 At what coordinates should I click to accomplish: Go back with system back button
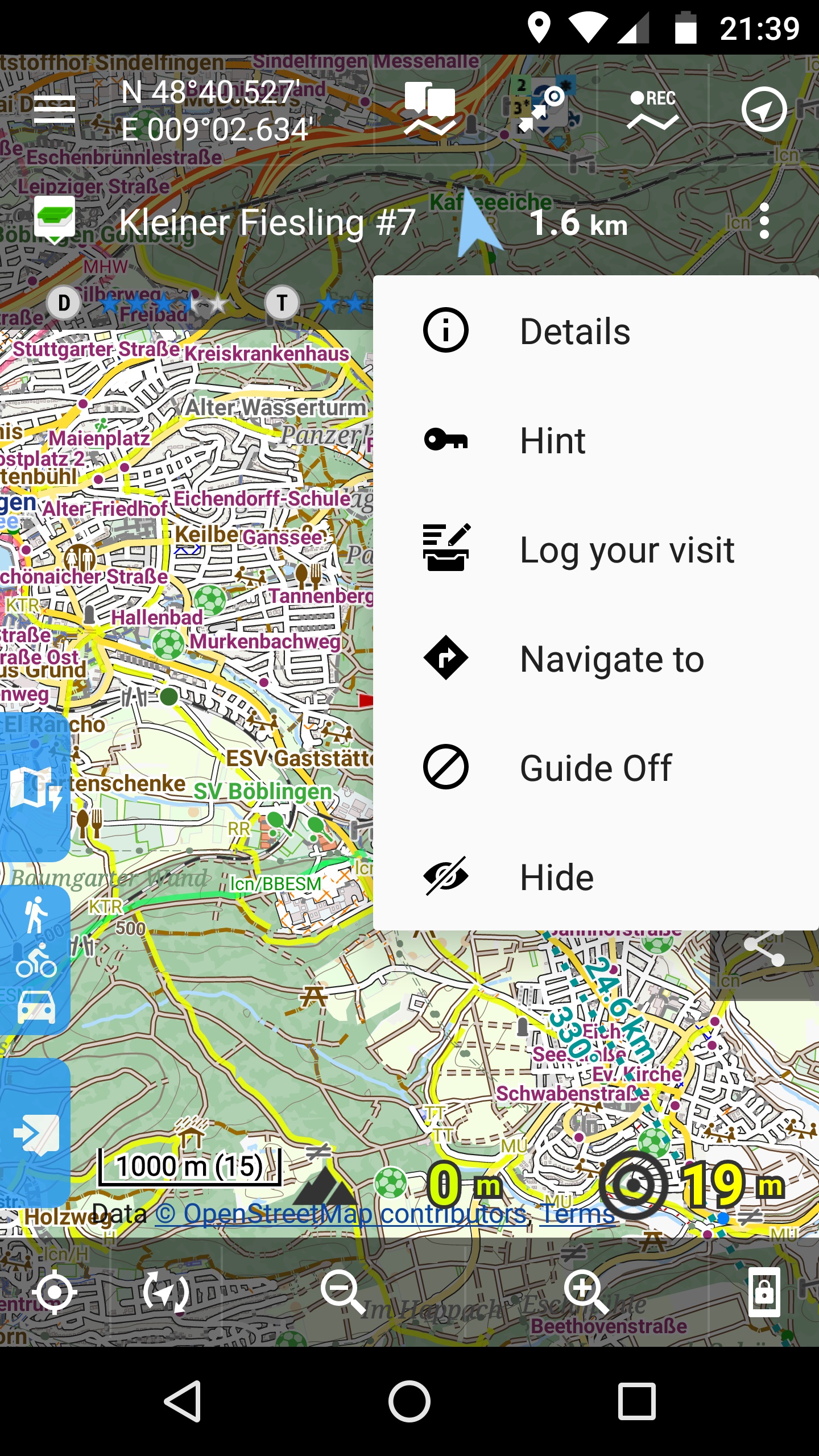183,1401
